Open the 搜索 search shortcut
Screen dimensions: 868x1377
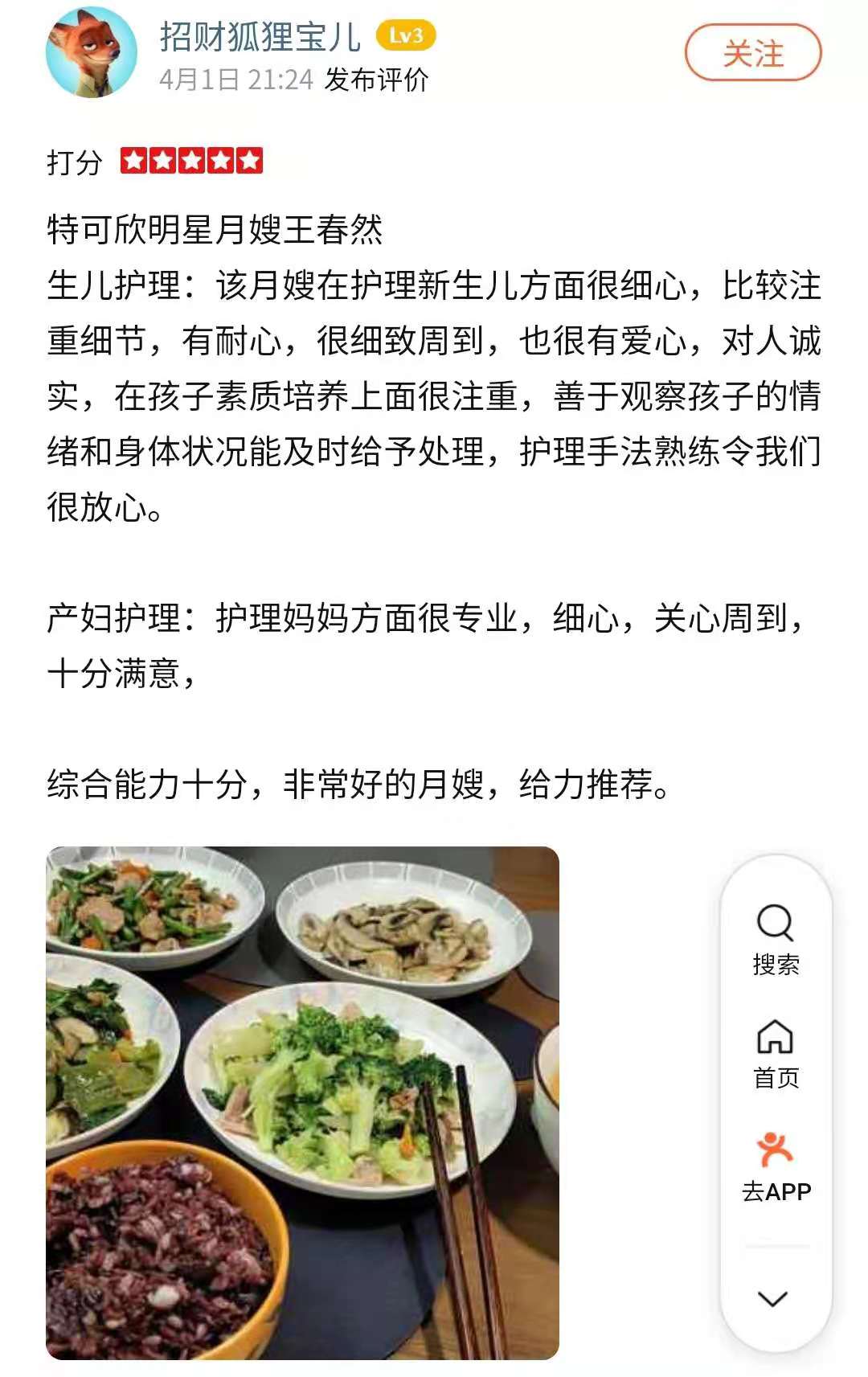pyautogui.click(x=776, y=938)
